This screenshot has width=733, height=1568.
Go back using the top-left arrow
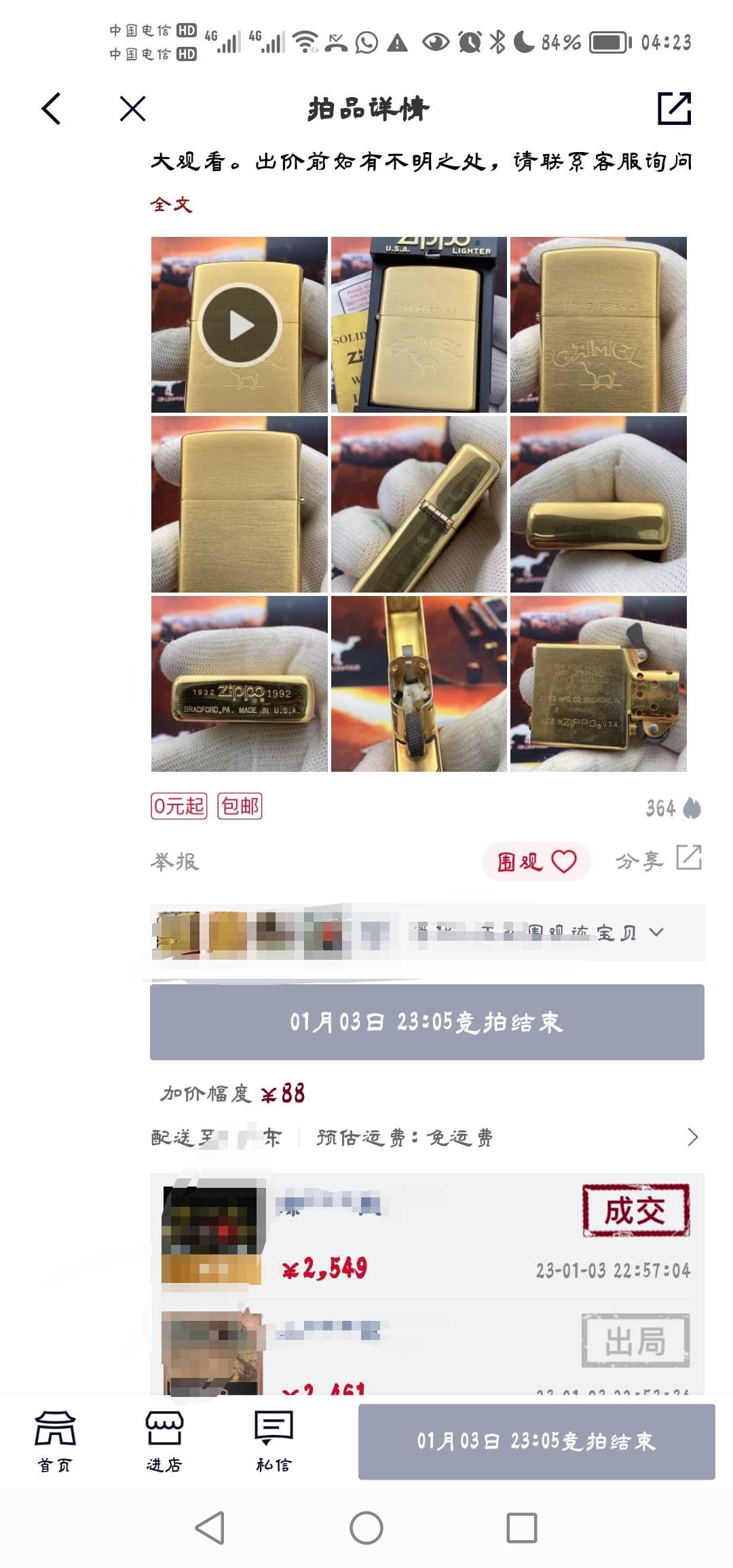coord(52,109)
